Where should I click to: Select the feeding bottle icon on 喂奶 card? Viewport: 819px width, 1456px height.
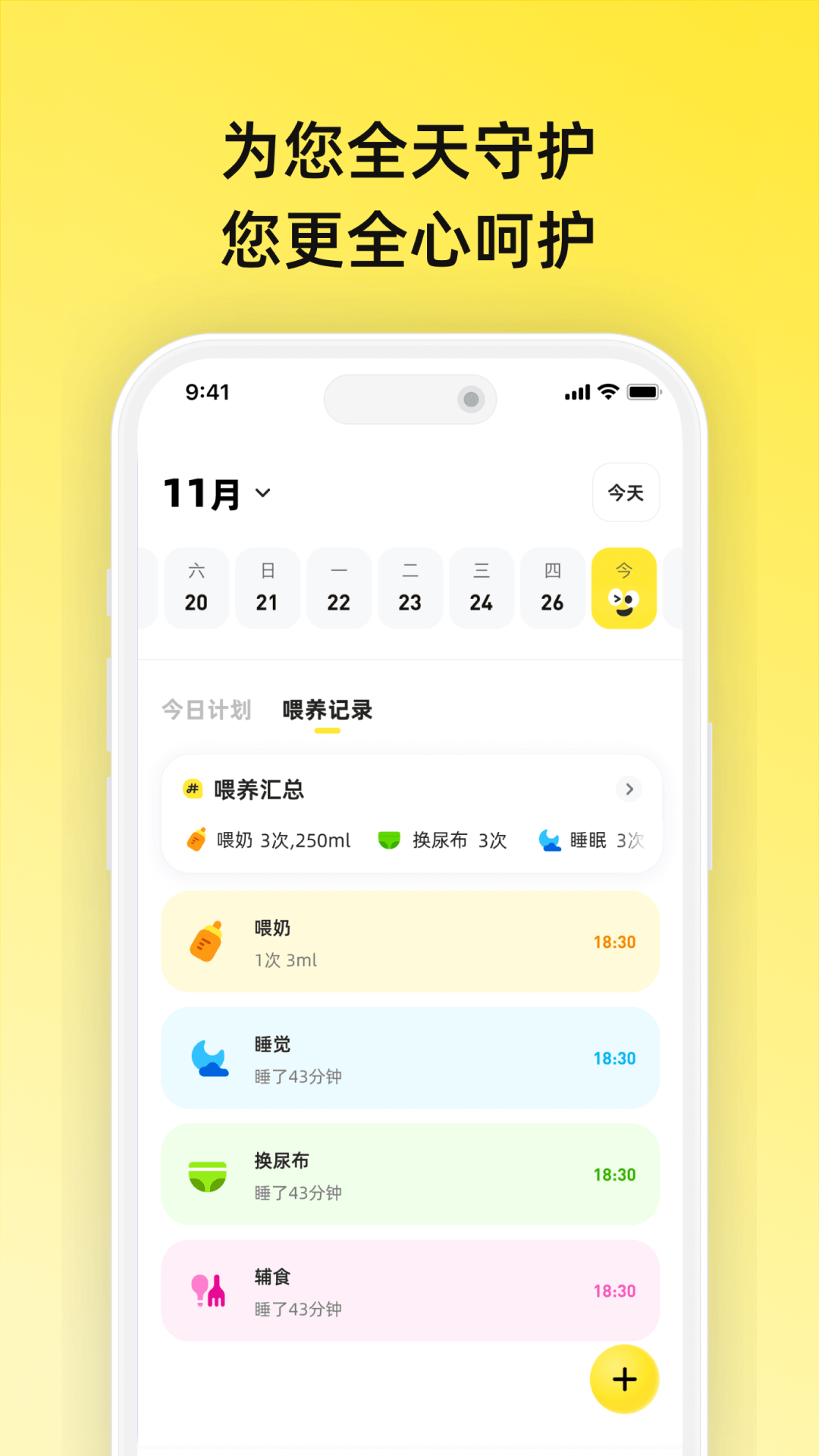(206, 941)
